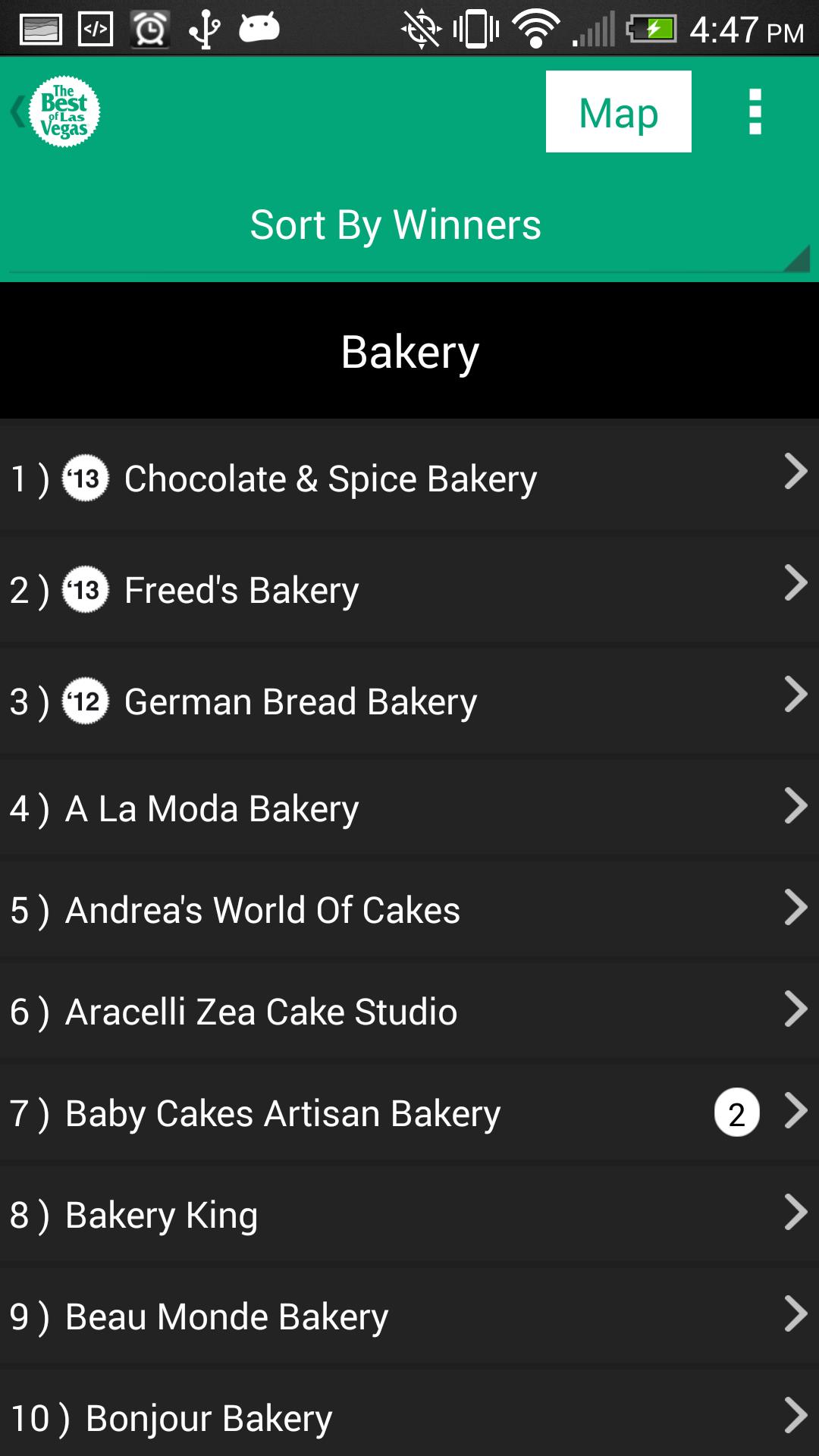Open the Map view

pos(618,112)
